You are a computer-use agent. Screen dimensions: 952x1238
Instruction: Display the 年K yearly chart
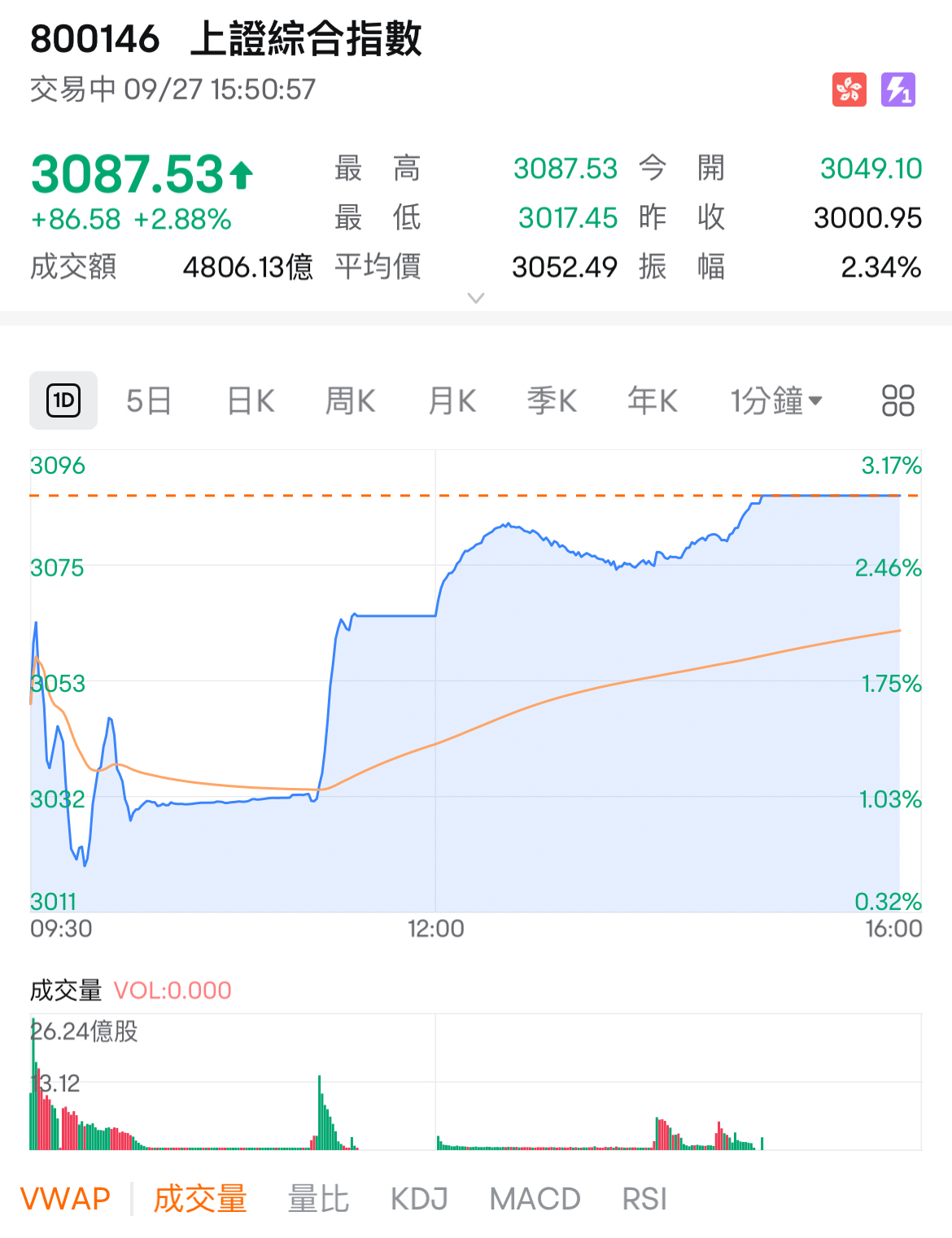coord(653,401)
